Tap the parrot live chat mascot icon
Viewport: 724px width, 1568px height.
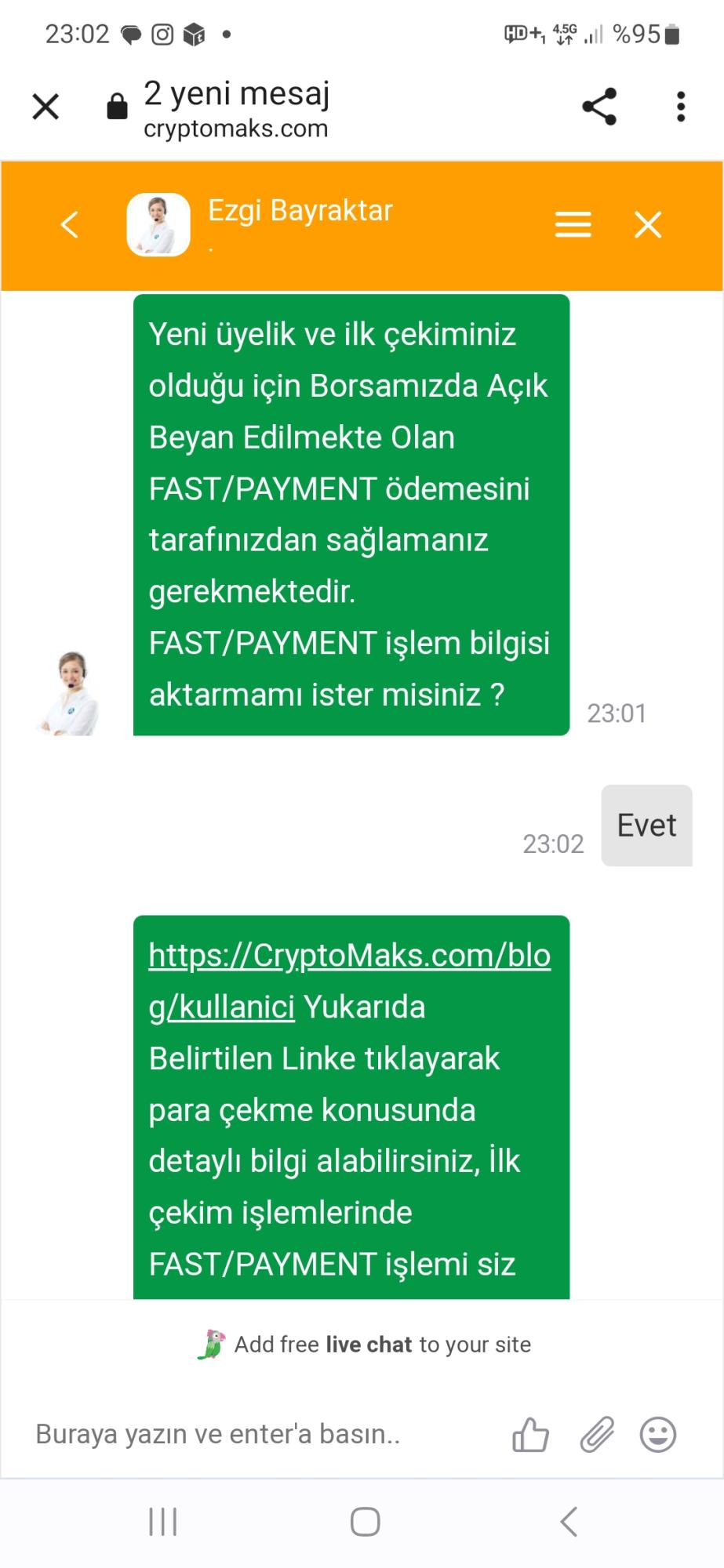(213, 1344)
